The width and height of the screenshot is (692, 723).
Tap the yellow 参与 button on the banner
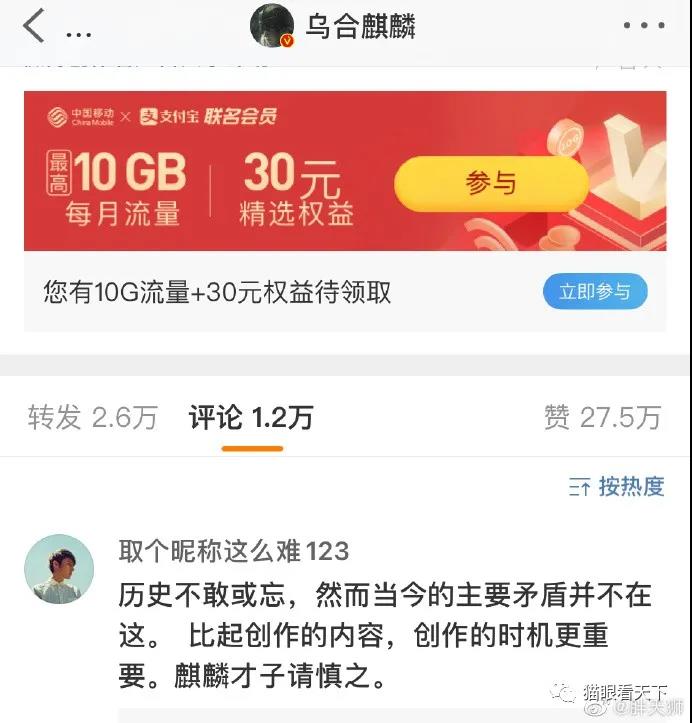click(x=490, y=183)
